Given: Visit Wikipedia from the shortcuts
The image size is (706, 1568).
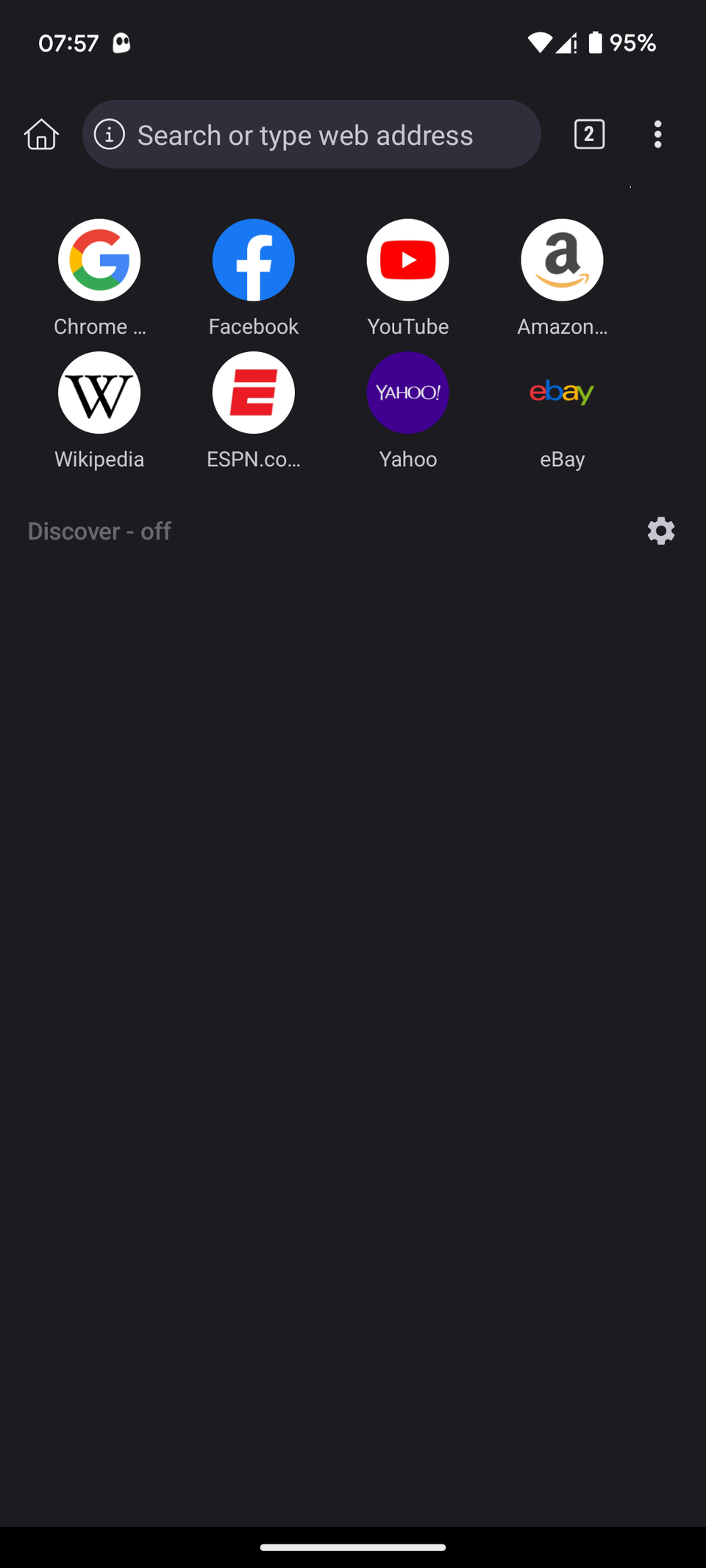Looking at the screenshot, I should (99, 393).
